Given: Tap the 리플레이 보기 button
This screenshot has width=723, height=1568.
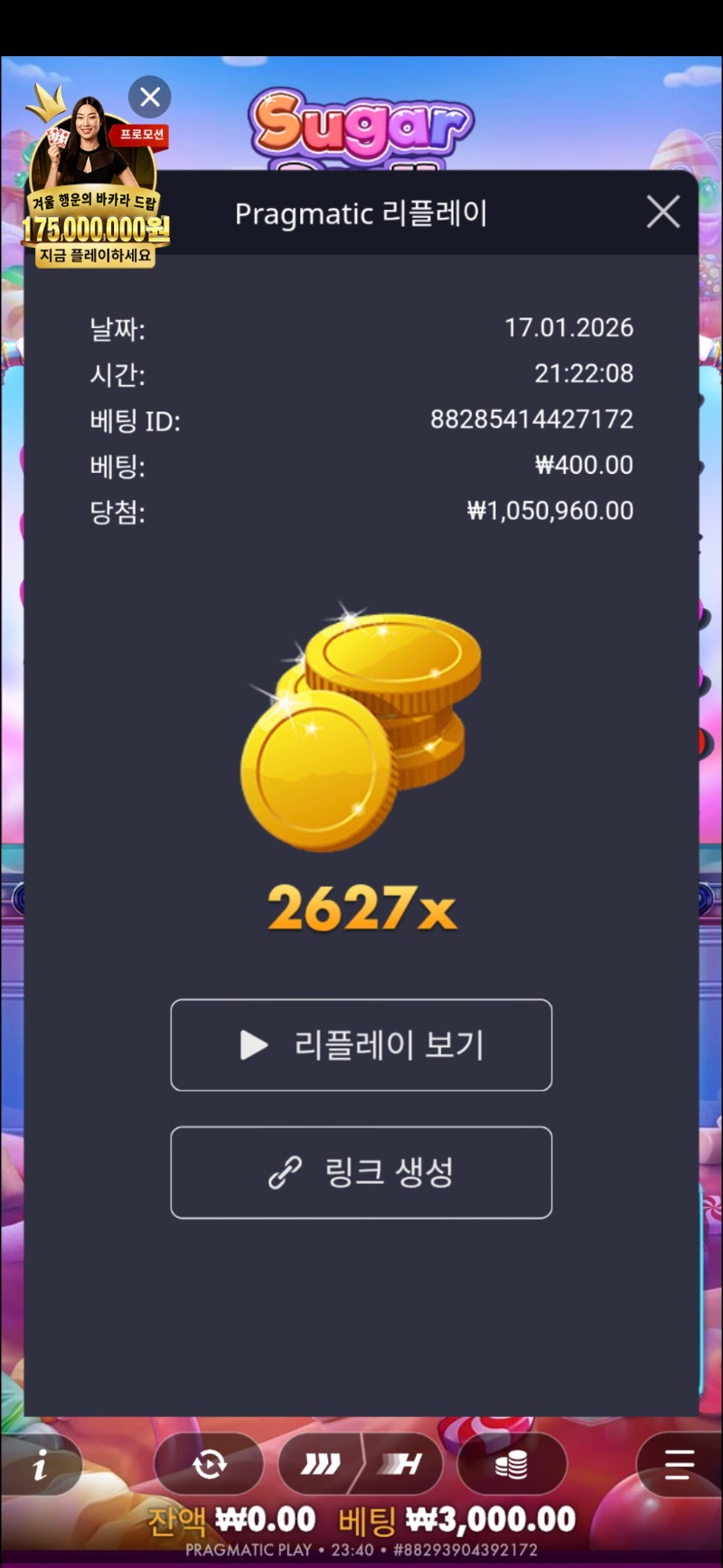Looking at the screenshot, I should (361, 1044).
